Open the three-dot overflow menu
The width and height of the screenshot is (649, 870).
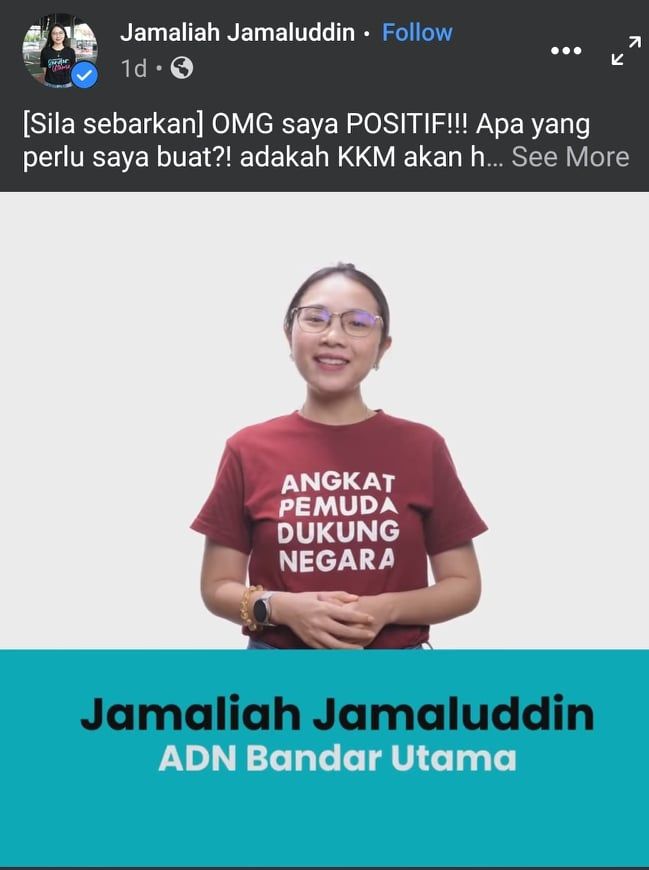pyautogui.click(x=566, y=50)
